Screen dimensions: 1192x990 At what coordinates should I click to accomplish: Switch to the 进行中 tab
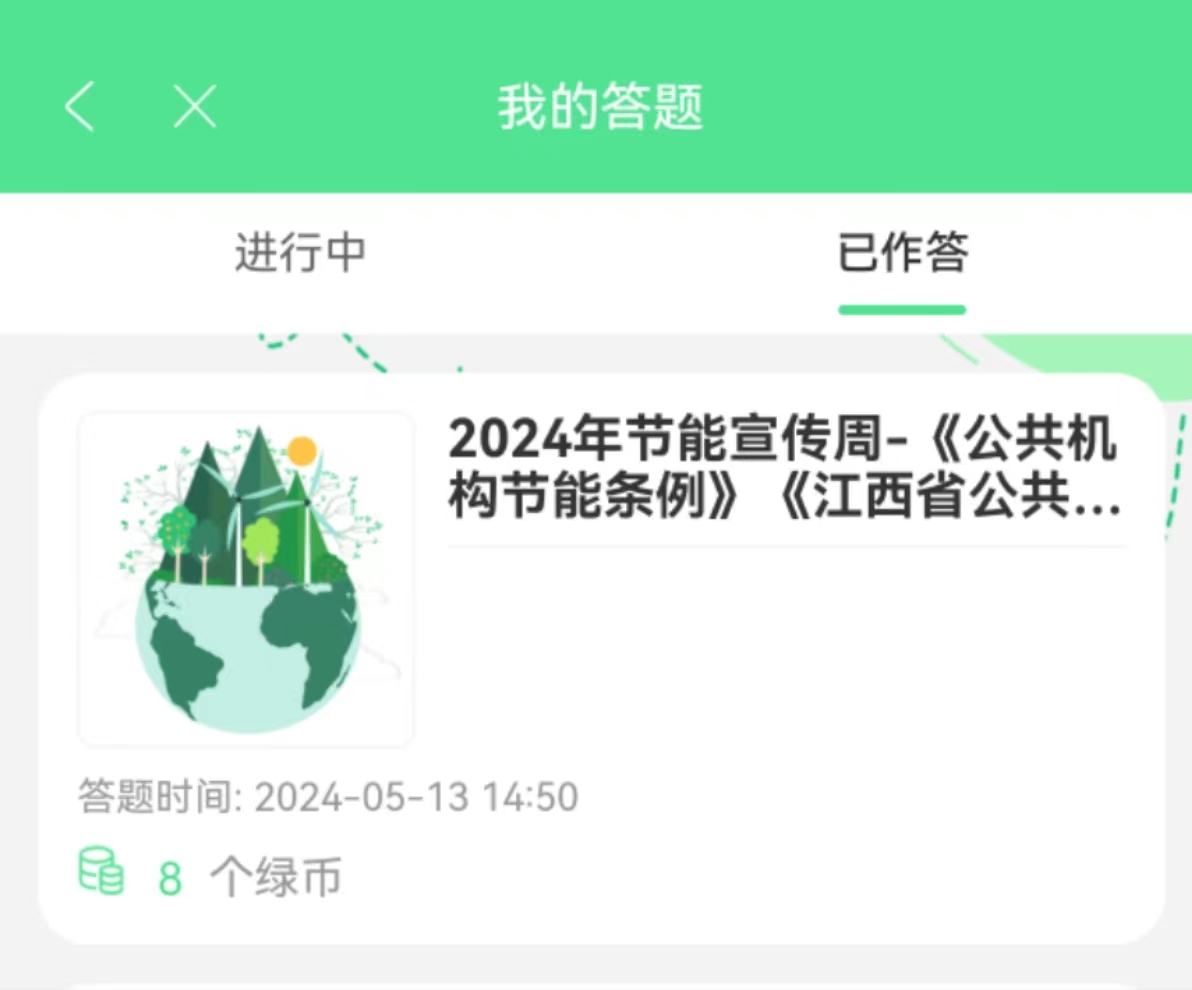(300, 254)
